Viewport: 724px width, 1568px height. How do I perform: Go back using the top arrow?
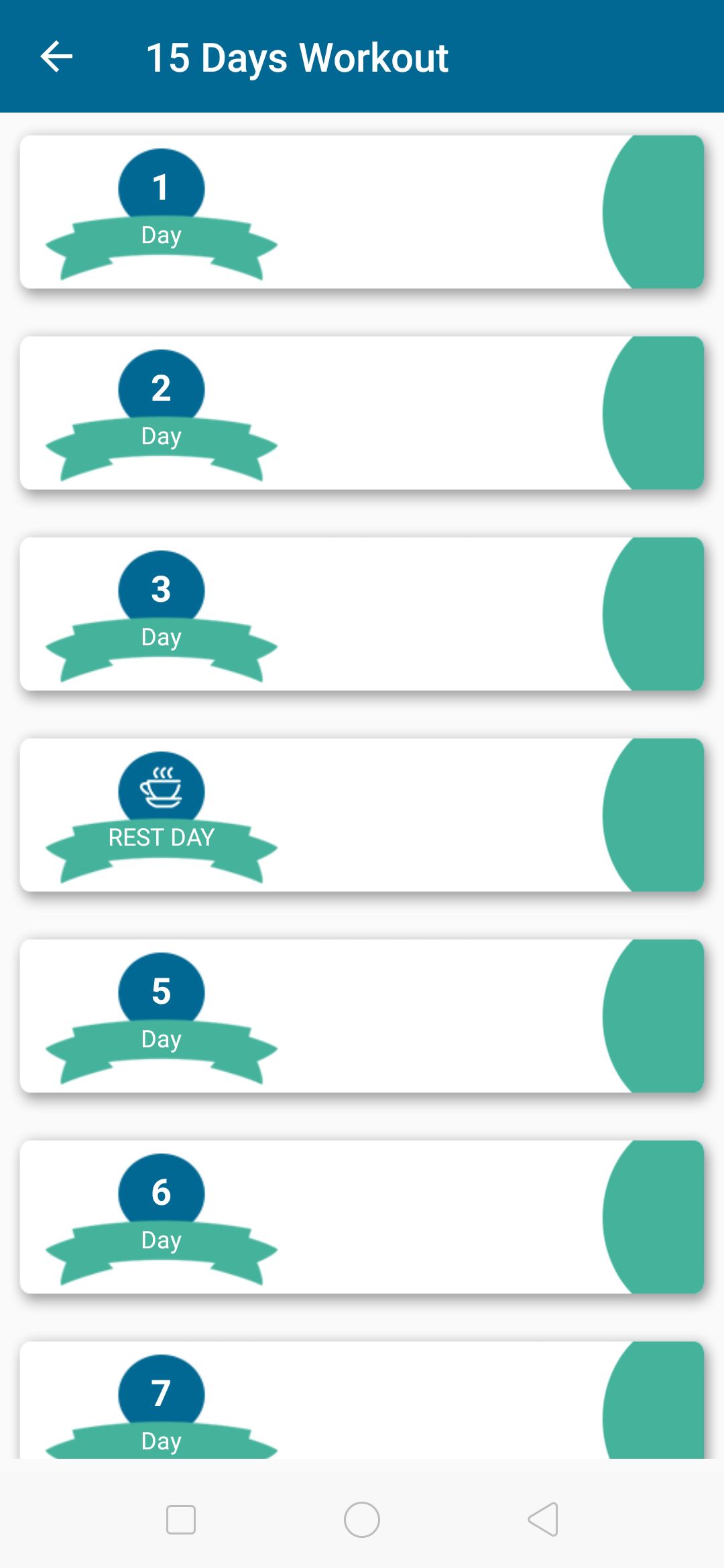[56, 56]
